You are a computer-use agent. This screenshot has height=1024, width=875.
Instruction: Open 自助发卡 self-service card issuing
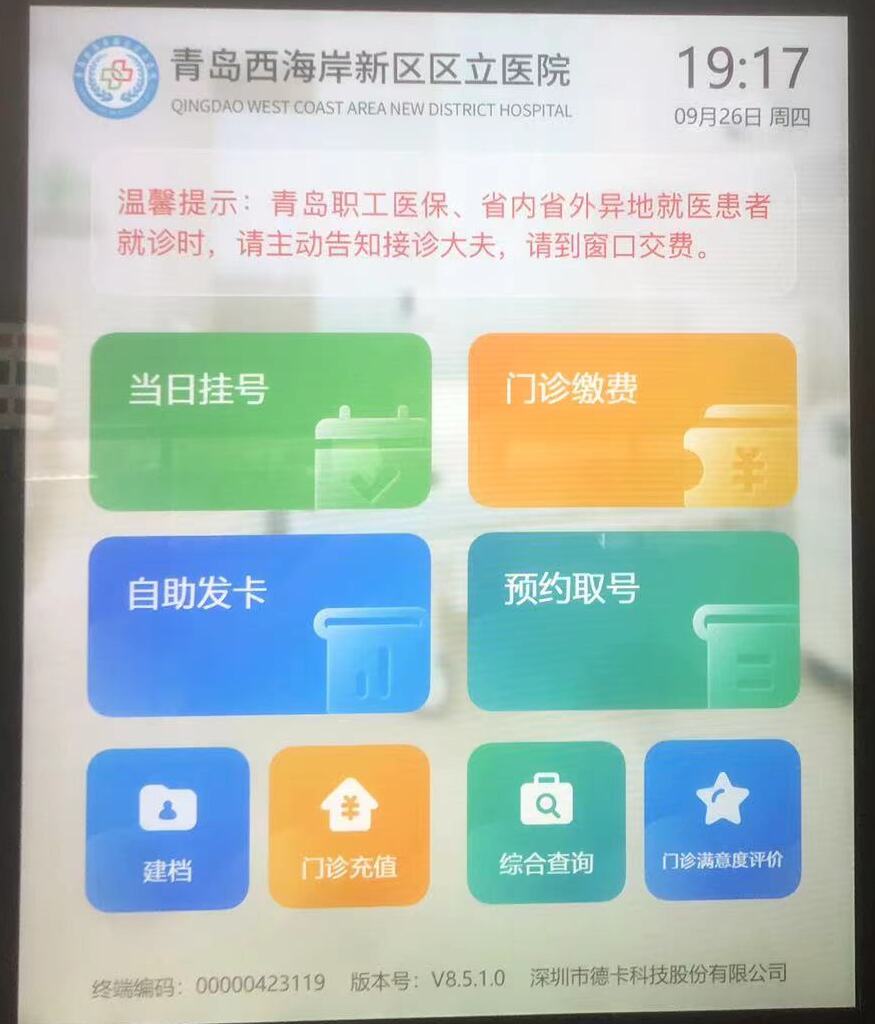pyautogui.click(x=260, y=624)
